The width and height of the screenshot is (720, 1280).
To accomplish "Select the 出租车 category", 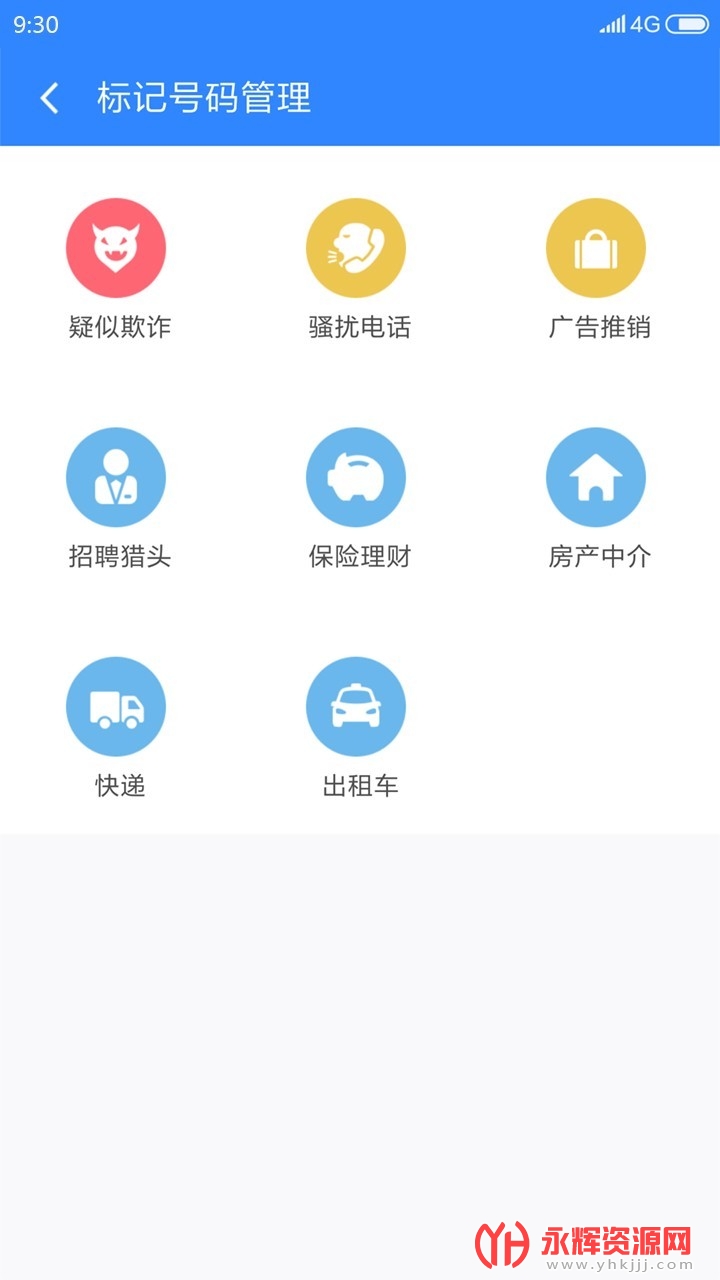I will tap(356, 706).
